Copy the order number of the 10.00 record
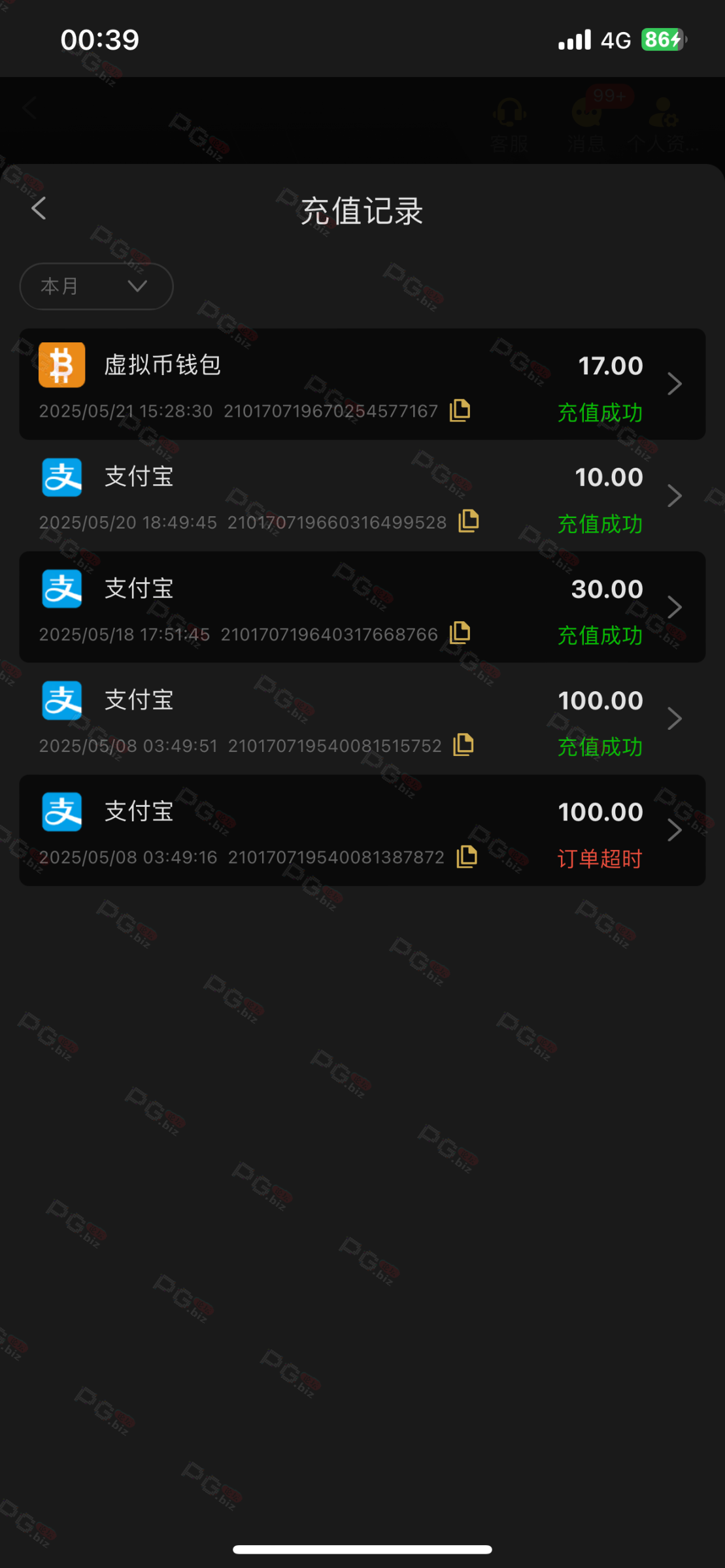725x1568 pixels. [469, 521]
